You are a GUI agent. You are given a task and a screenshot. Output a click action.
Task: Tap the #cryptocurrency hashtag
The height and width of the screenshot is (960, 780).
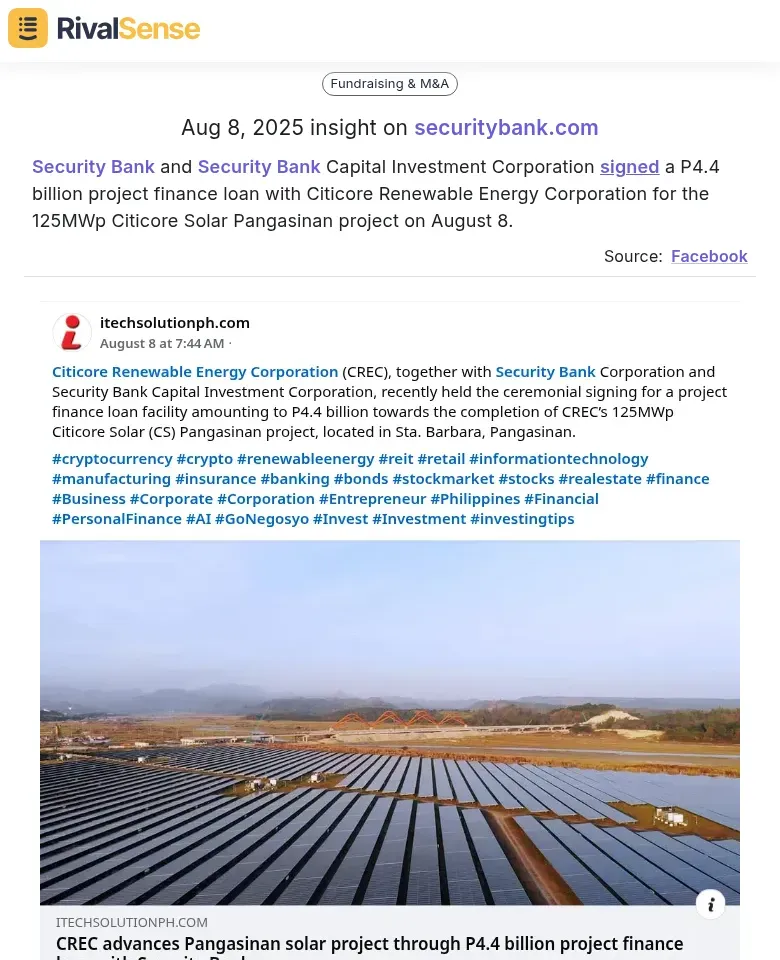(x=112, y=459)
